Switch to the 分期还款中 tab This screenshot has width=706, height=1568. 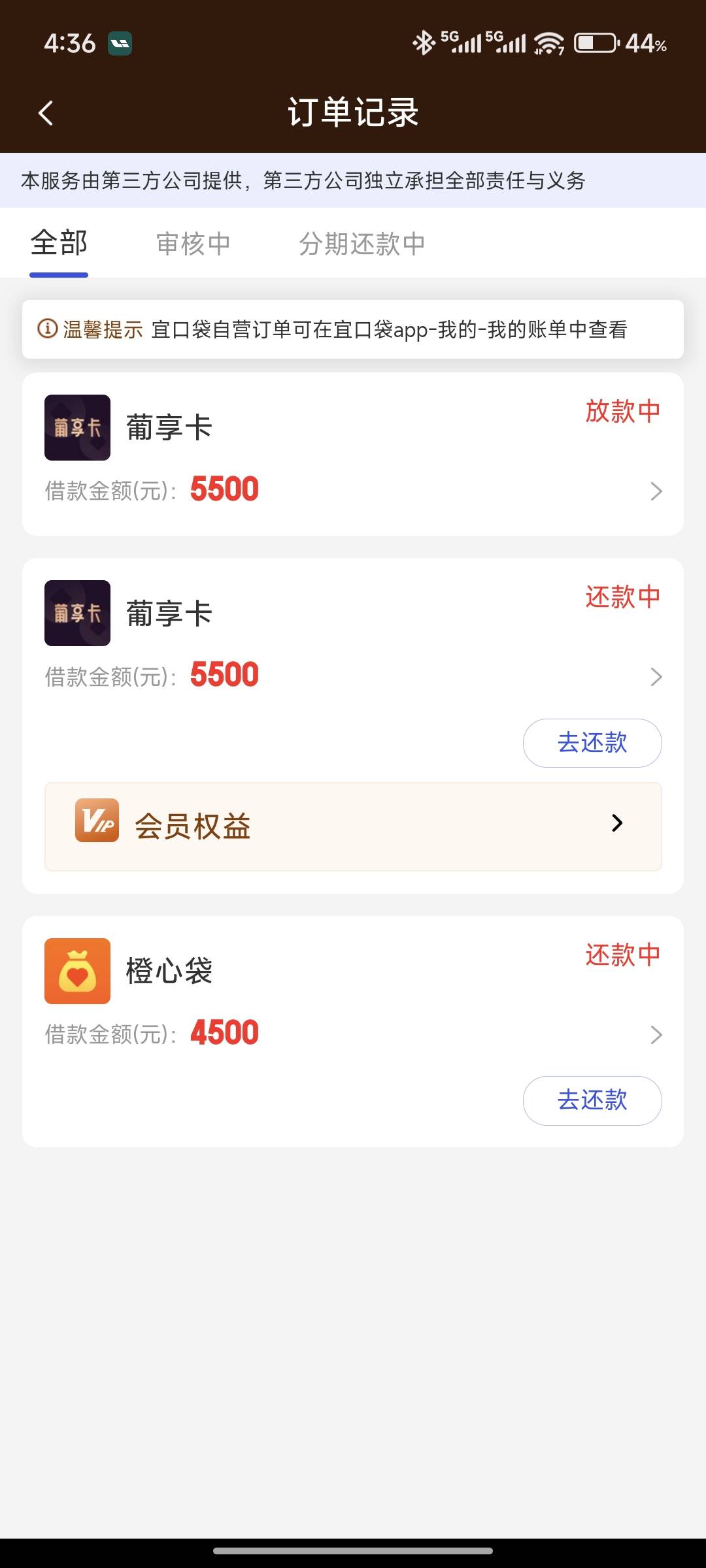click(x=362, y=244)
